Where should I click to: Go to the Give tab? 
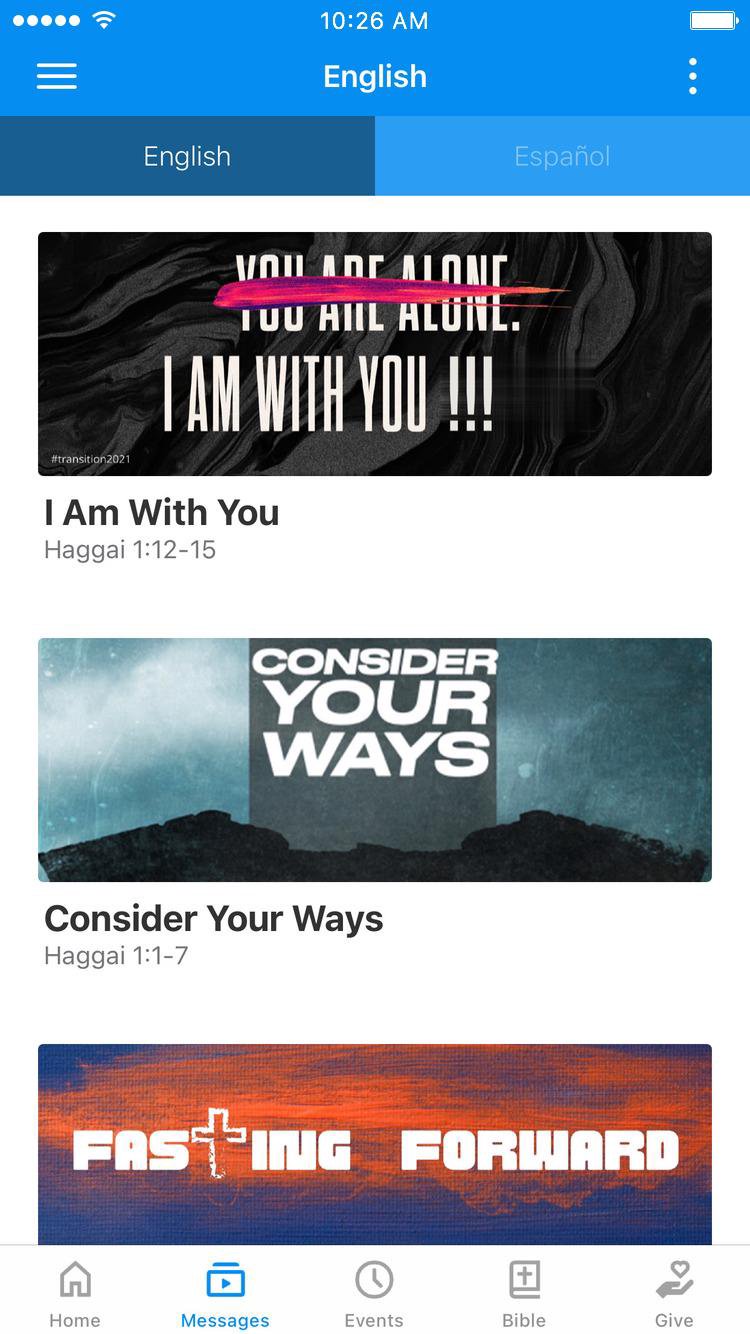[674, 1293]
